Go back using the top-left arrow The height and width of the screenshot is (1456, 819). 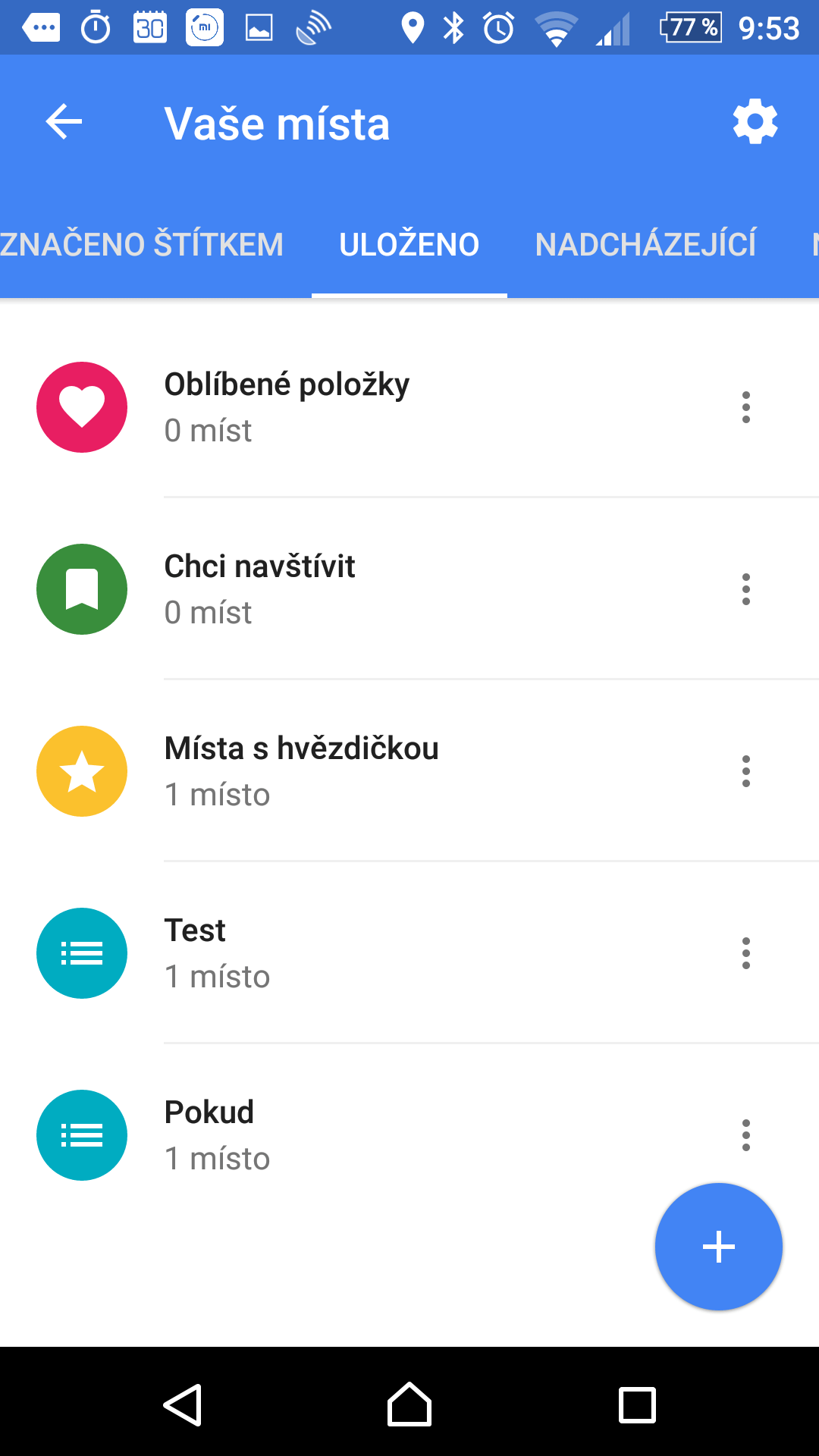tap(64, 122)
